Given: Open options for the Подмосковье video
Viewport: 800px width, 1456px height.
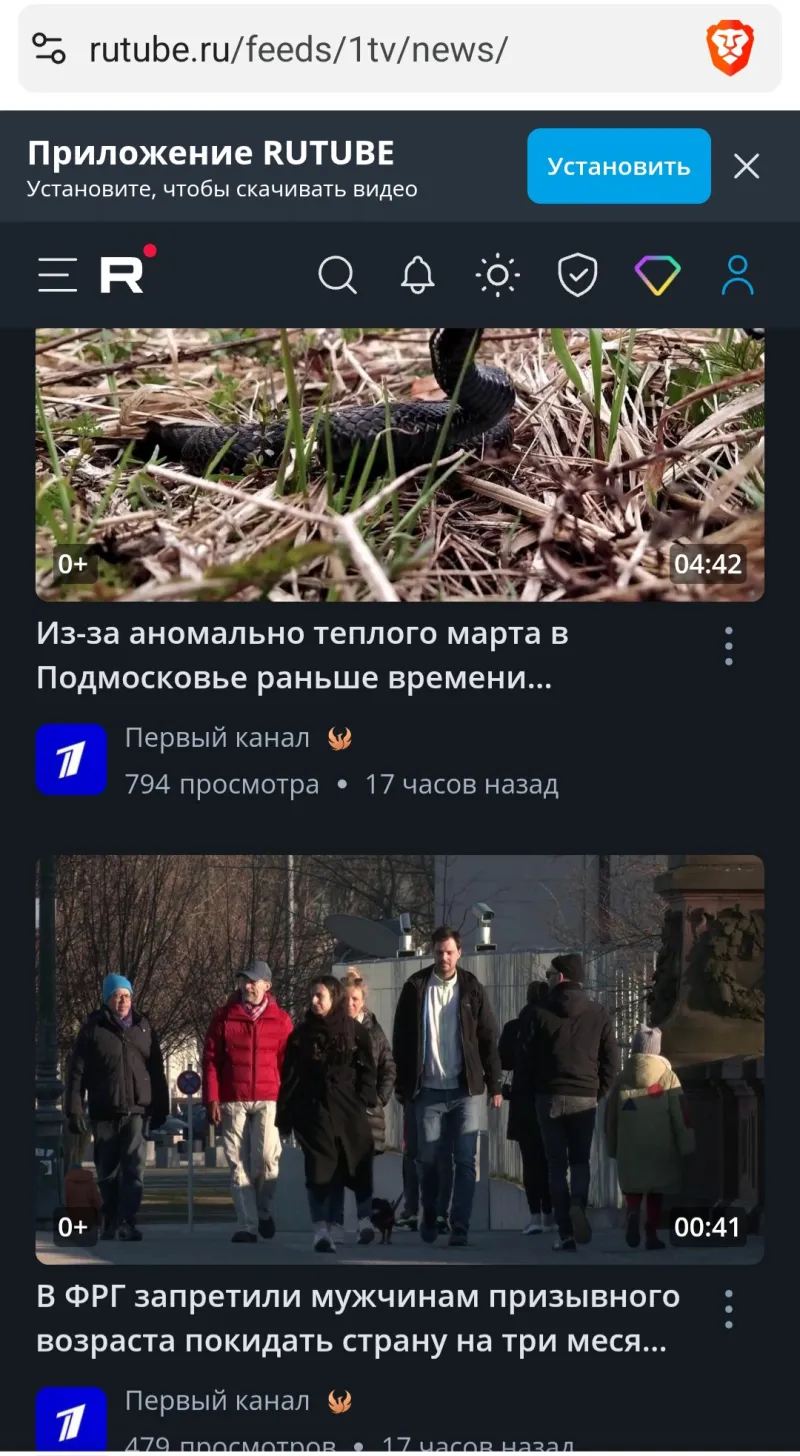Looking at the screenshot, I should pyautogui.click(x=729, y=647).
